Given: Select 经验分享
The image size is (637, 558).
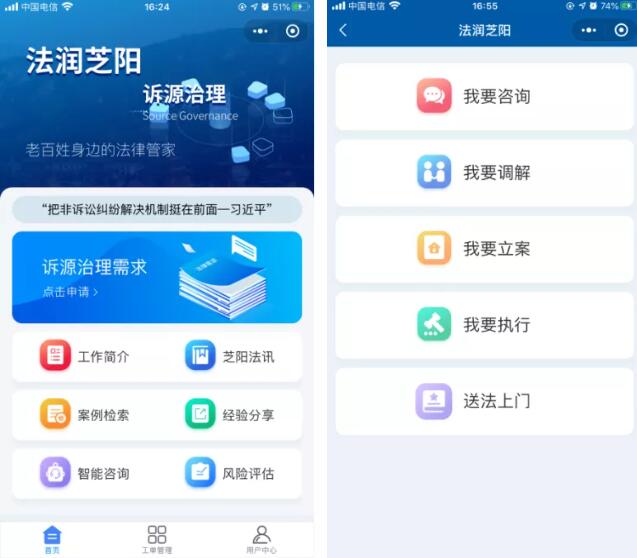Looking at the screenshot, I should point(230,414).
